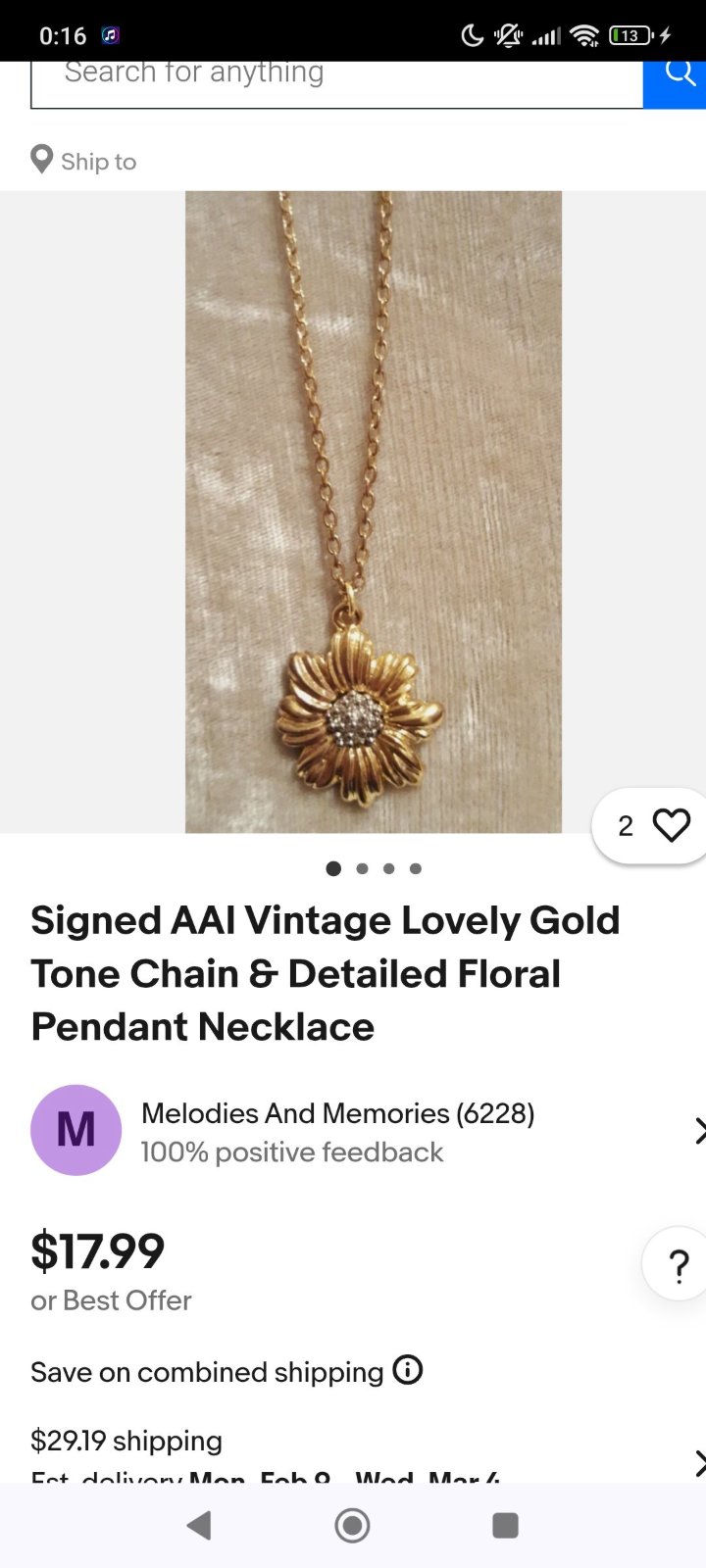Go back using the system navigation bar

[x=199, y=1525]
